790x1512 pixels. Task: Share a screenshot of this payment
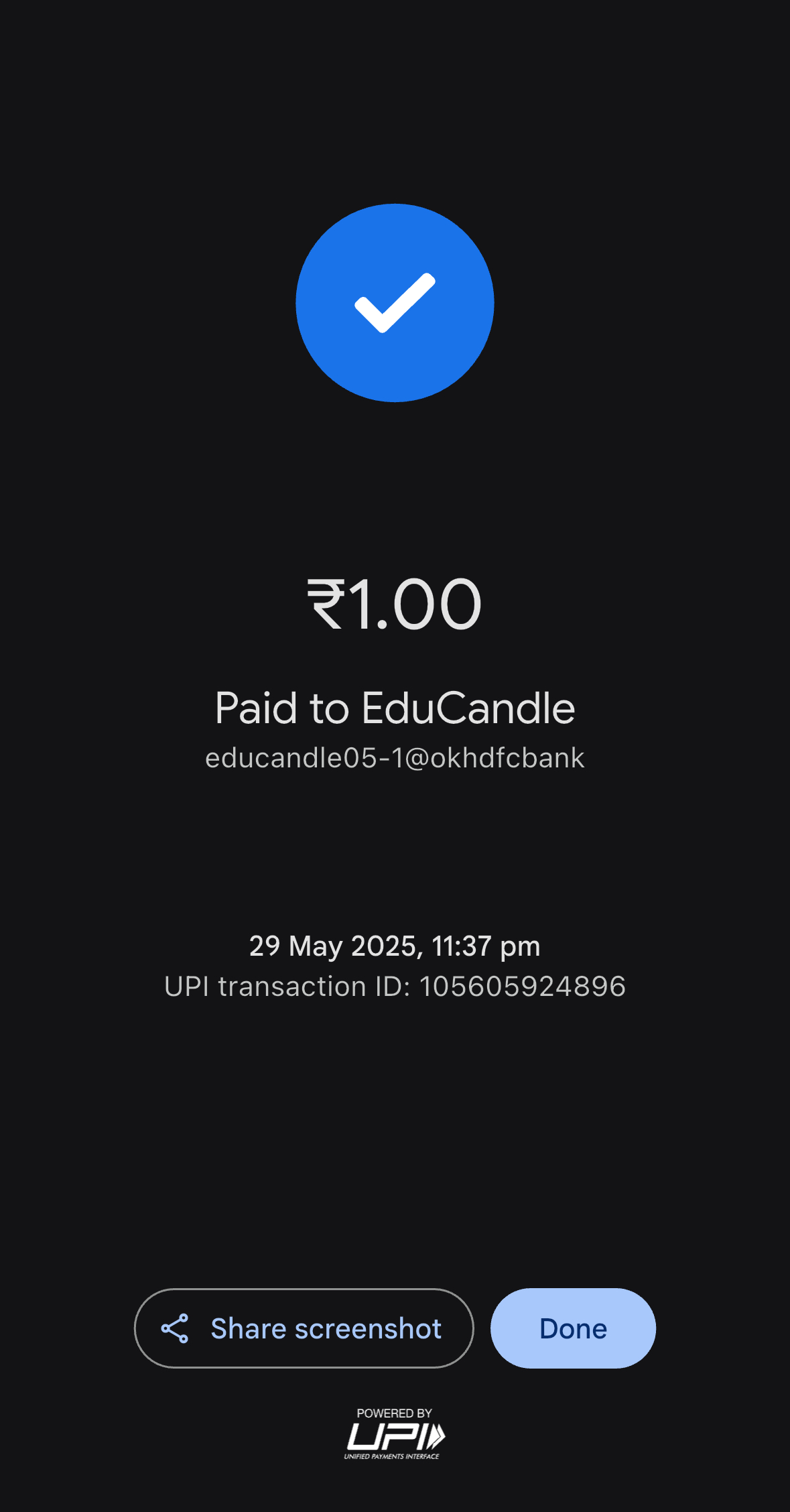[x=304, y=1328]
